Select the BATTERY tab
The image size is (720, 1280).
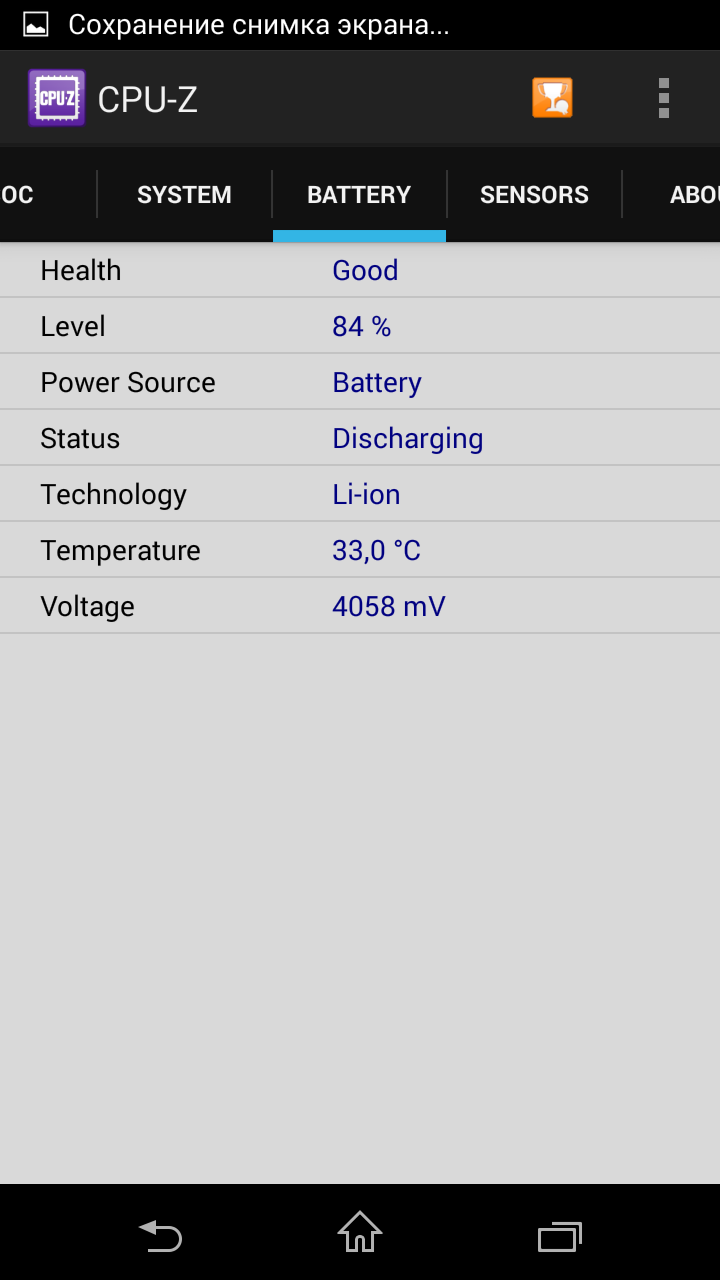click(359, 195)
